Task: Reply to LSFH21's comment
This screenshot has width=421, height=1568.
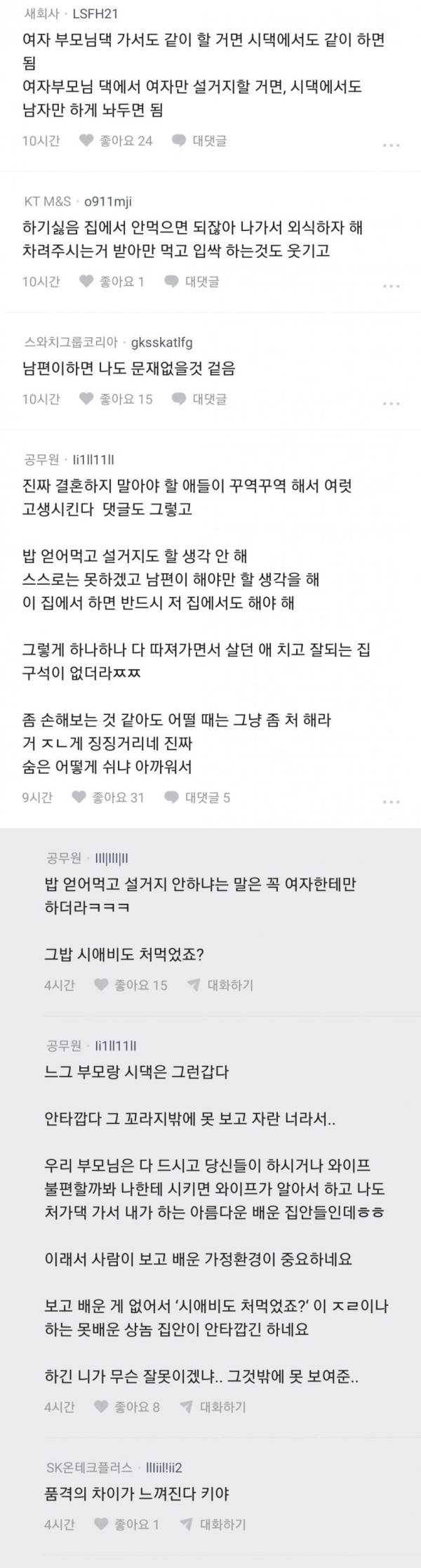Action: 199,140
